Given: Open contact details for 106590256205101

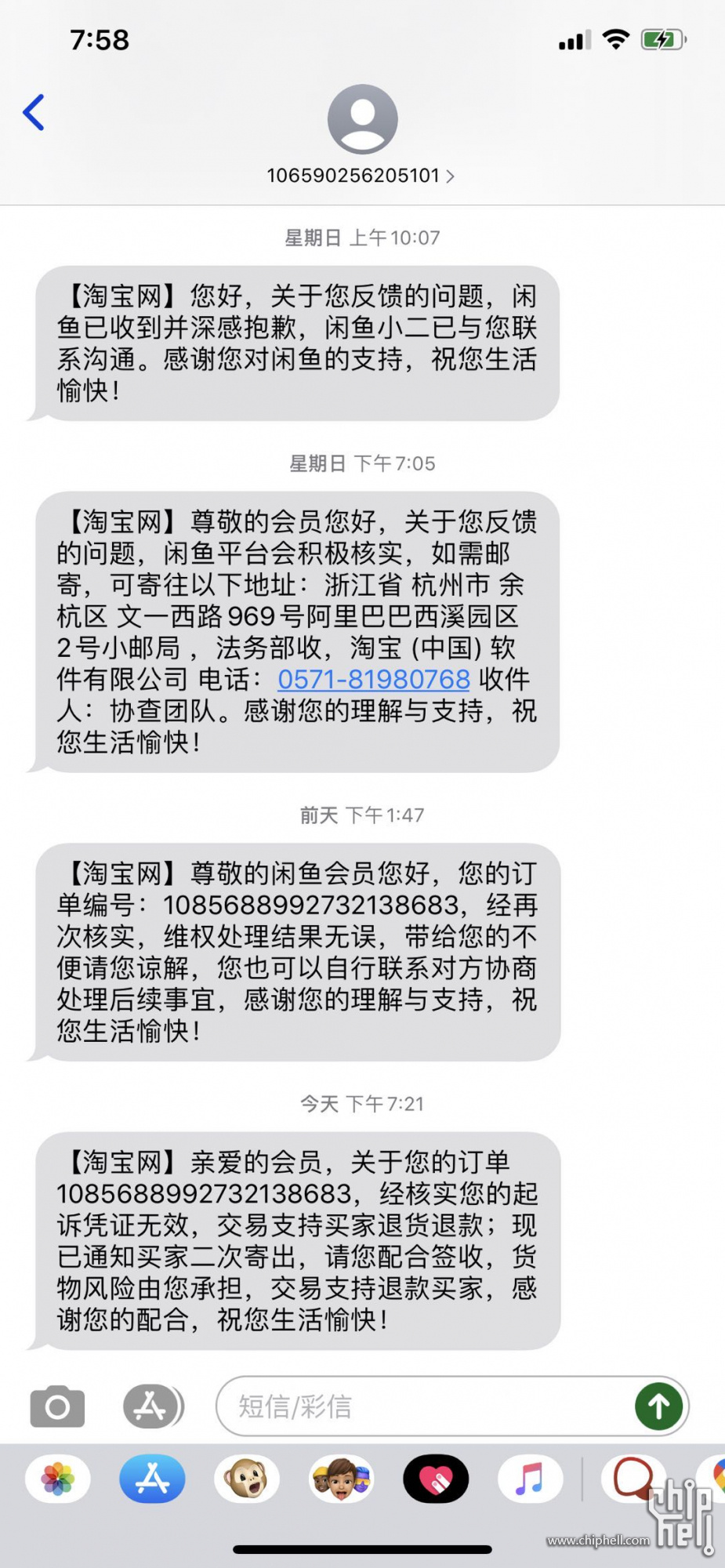Looking at the screenshot, I should click(361, 175).
